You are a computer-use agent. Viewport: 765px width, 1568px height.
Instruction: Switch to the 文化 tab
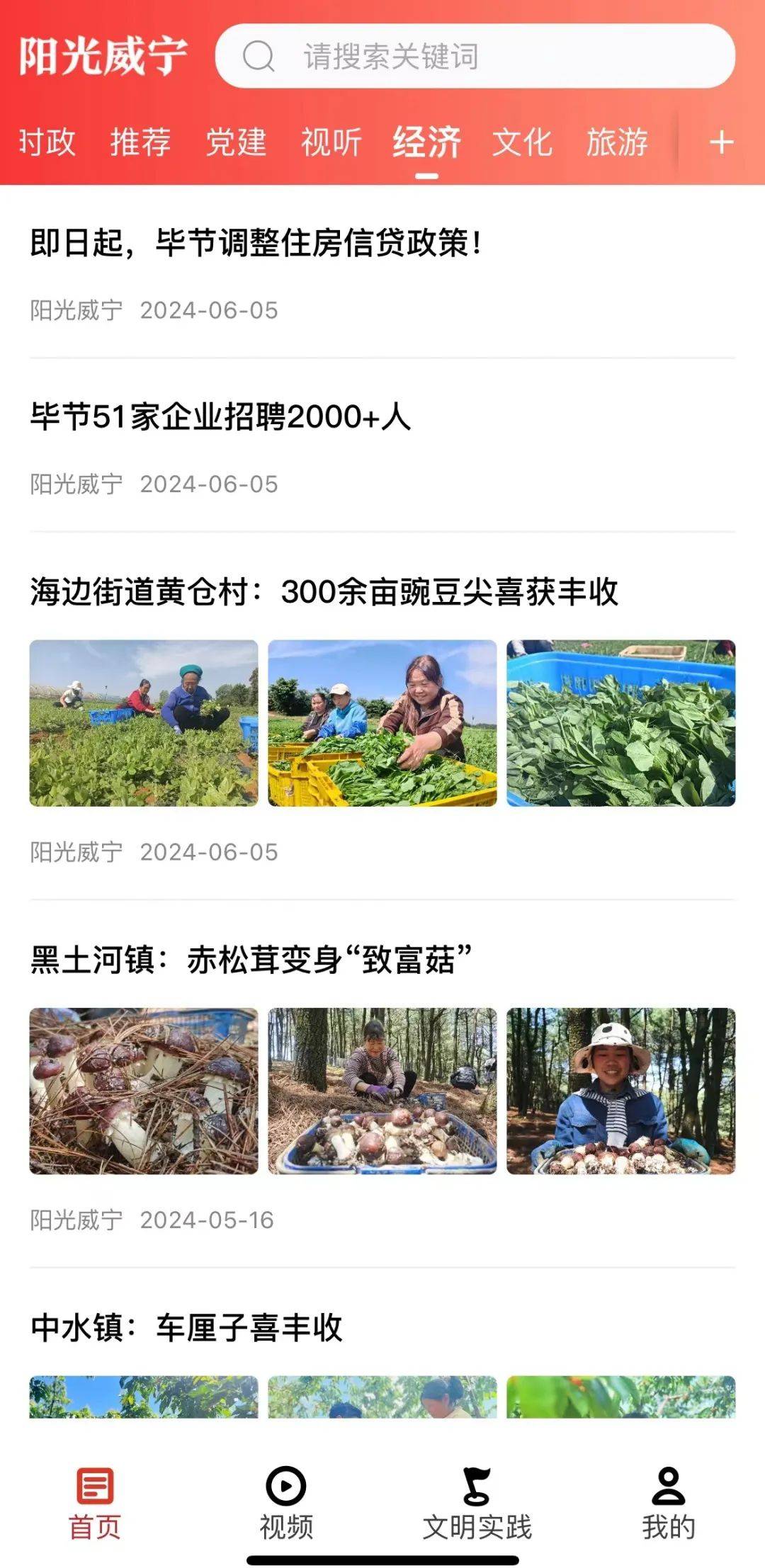[x=522, y=142]
